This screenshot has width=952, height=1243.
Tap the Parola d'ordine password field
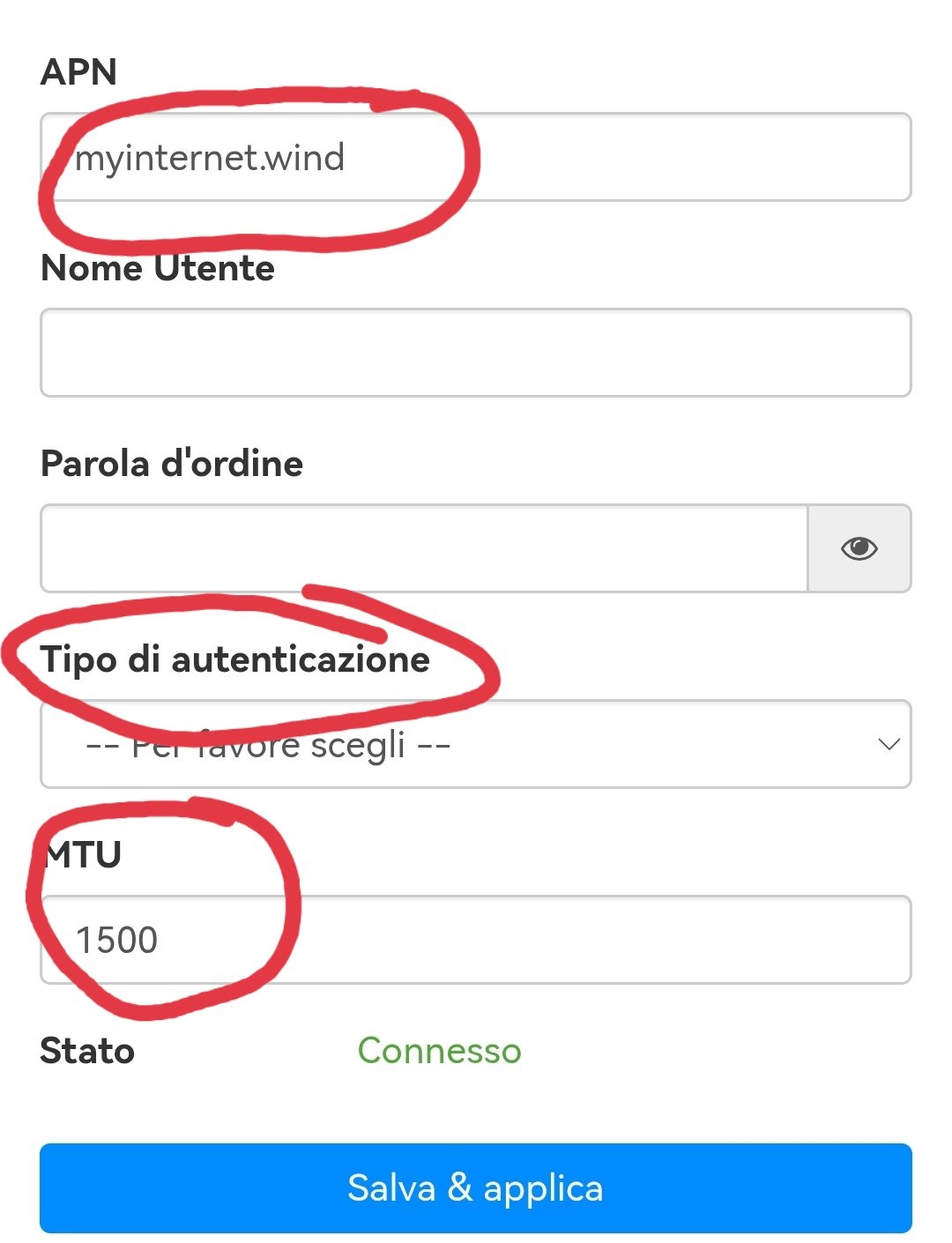[x=423, y=548]
